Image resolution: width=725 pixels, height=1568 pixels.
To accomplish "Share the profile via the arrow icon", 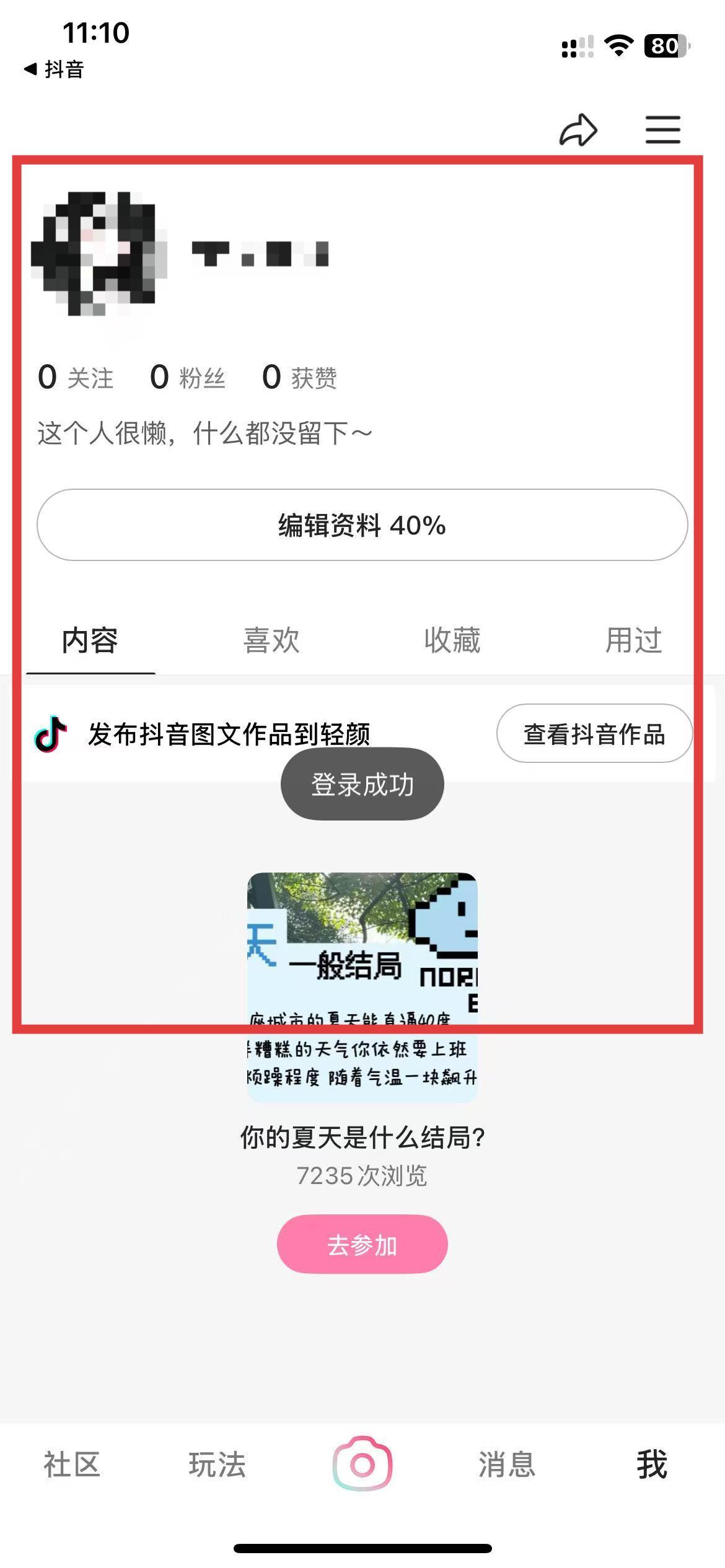I will (x=578, y=130).
